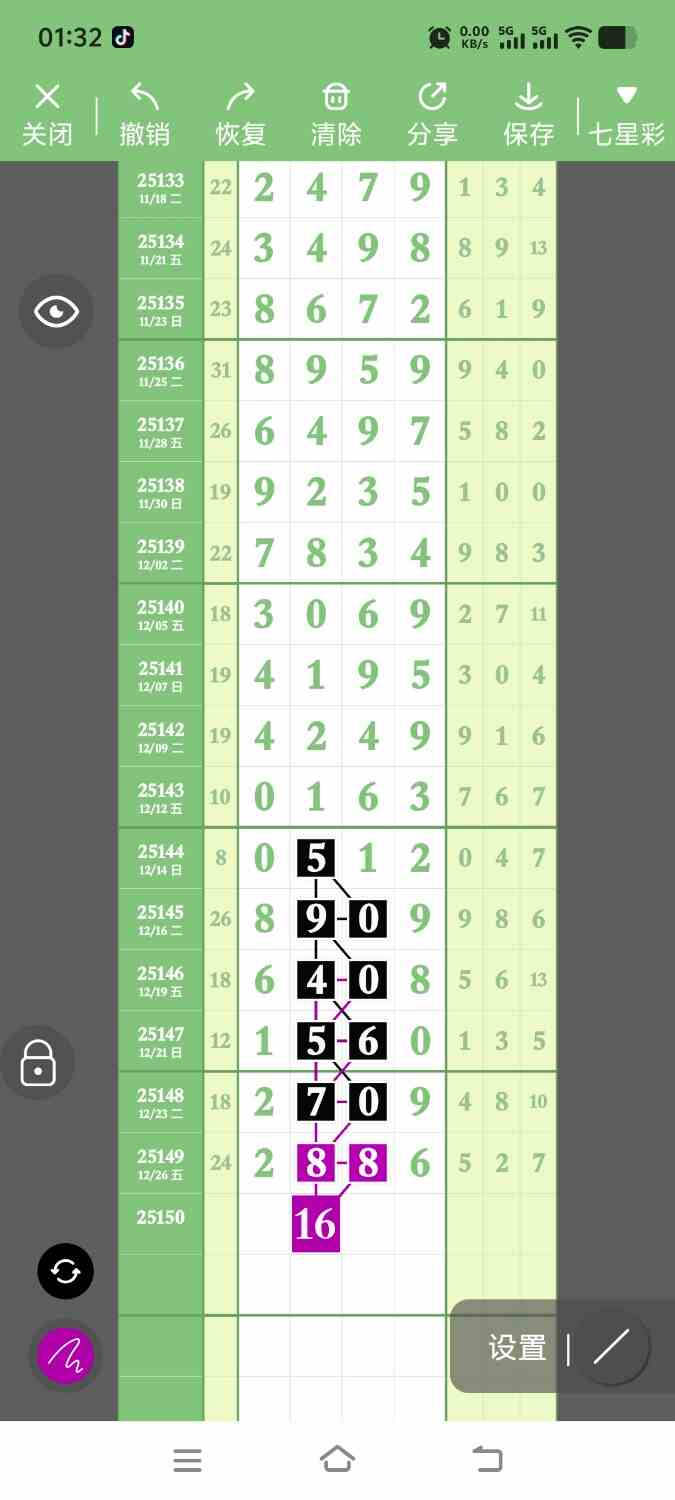Image resolution: width=675 pixels, height=1500 pixels.
Task: Toggle visibility with the eye icon
Action: coord(56,312)
